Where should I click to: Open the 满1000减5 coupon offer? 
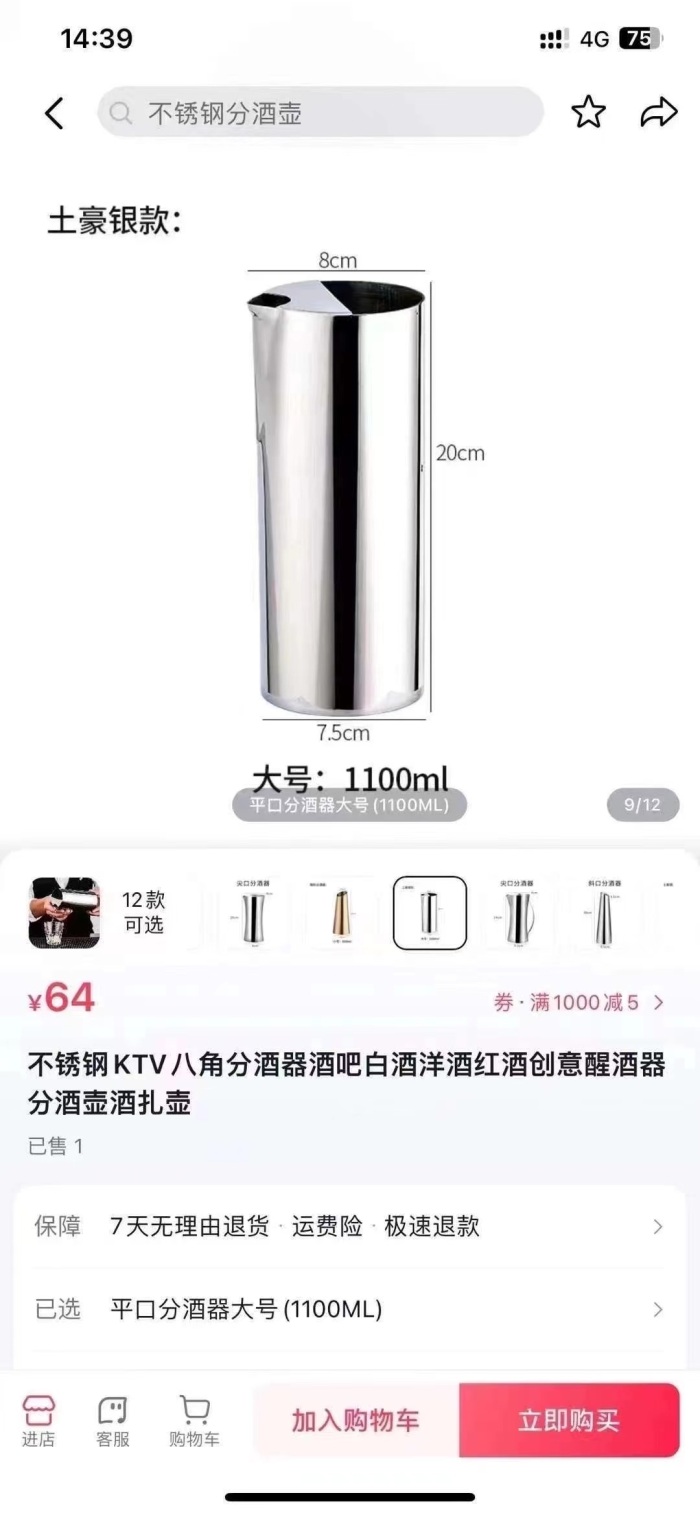point(578,1002)
